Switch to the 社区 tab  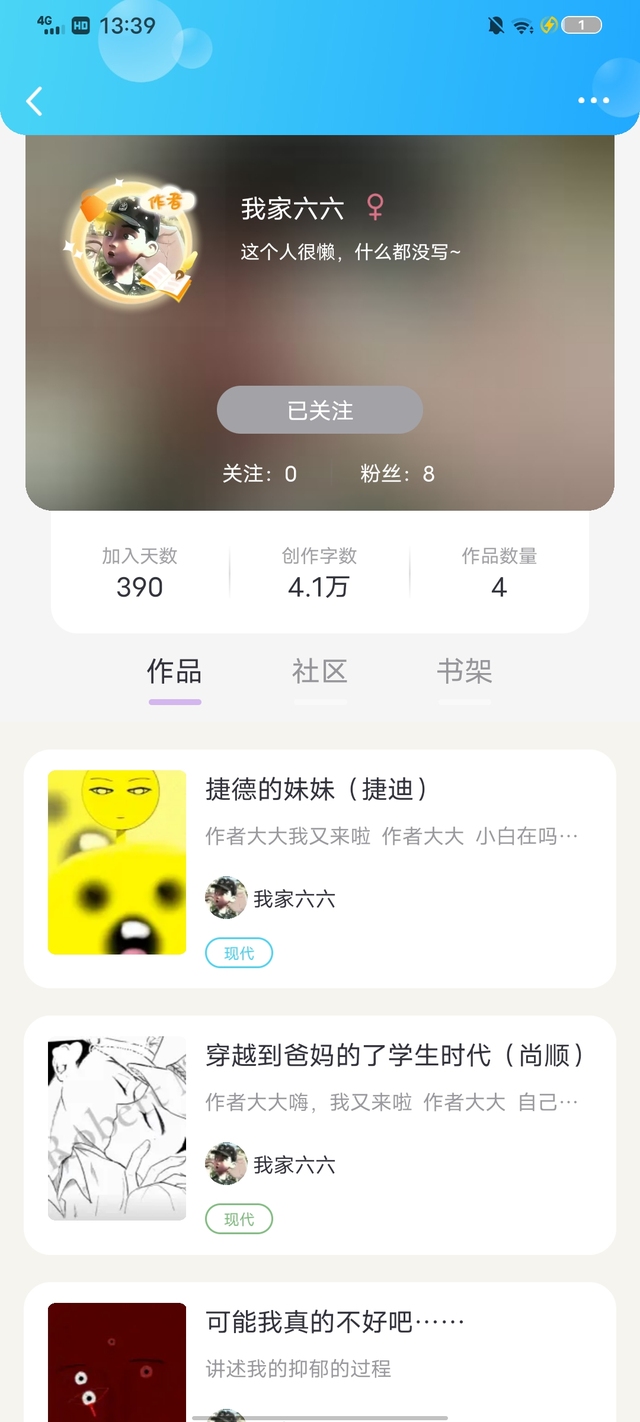(320, 672)
